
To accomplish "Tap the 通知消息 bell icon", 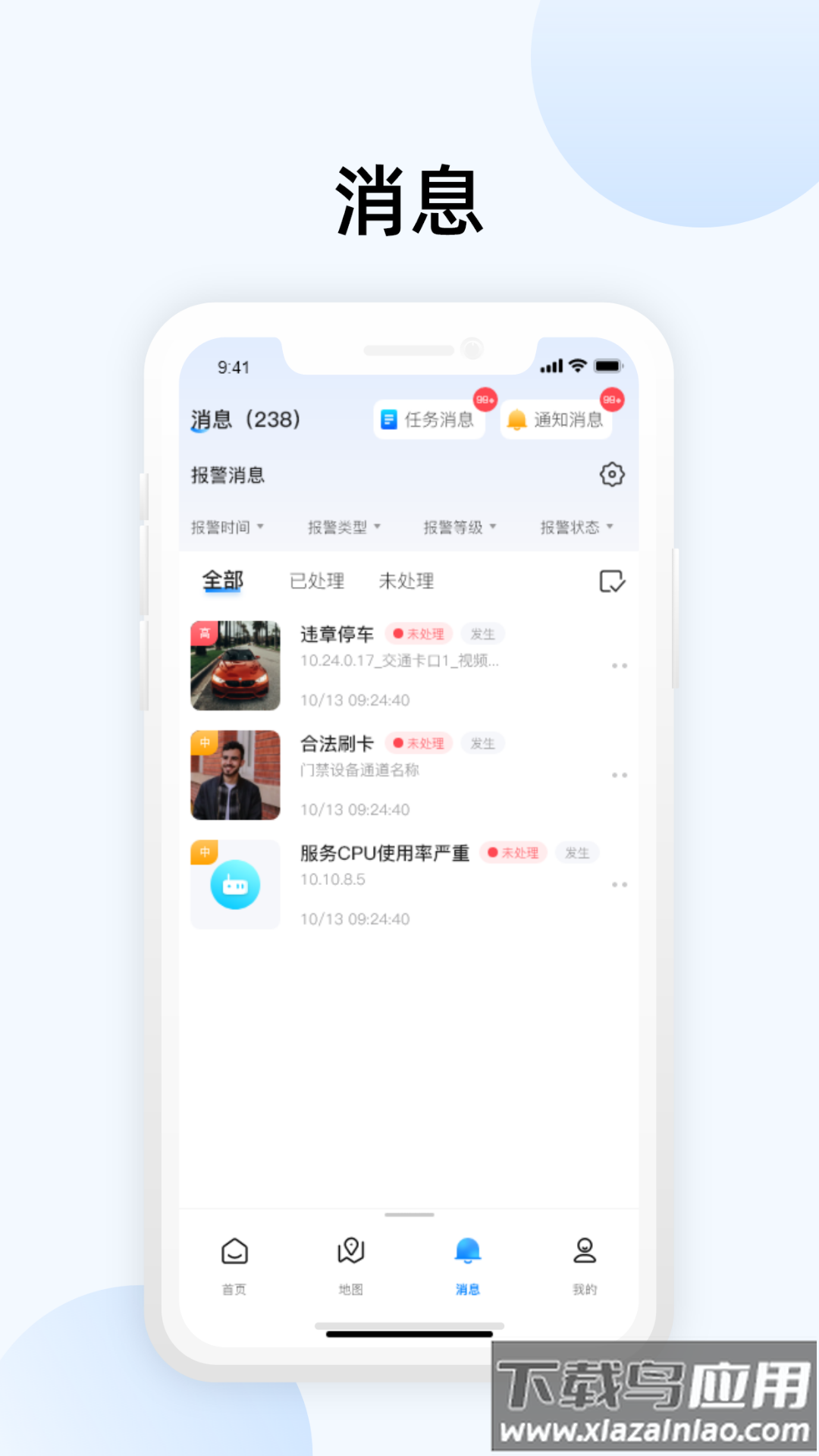I will pyautogui.click(x=517, y=420).
